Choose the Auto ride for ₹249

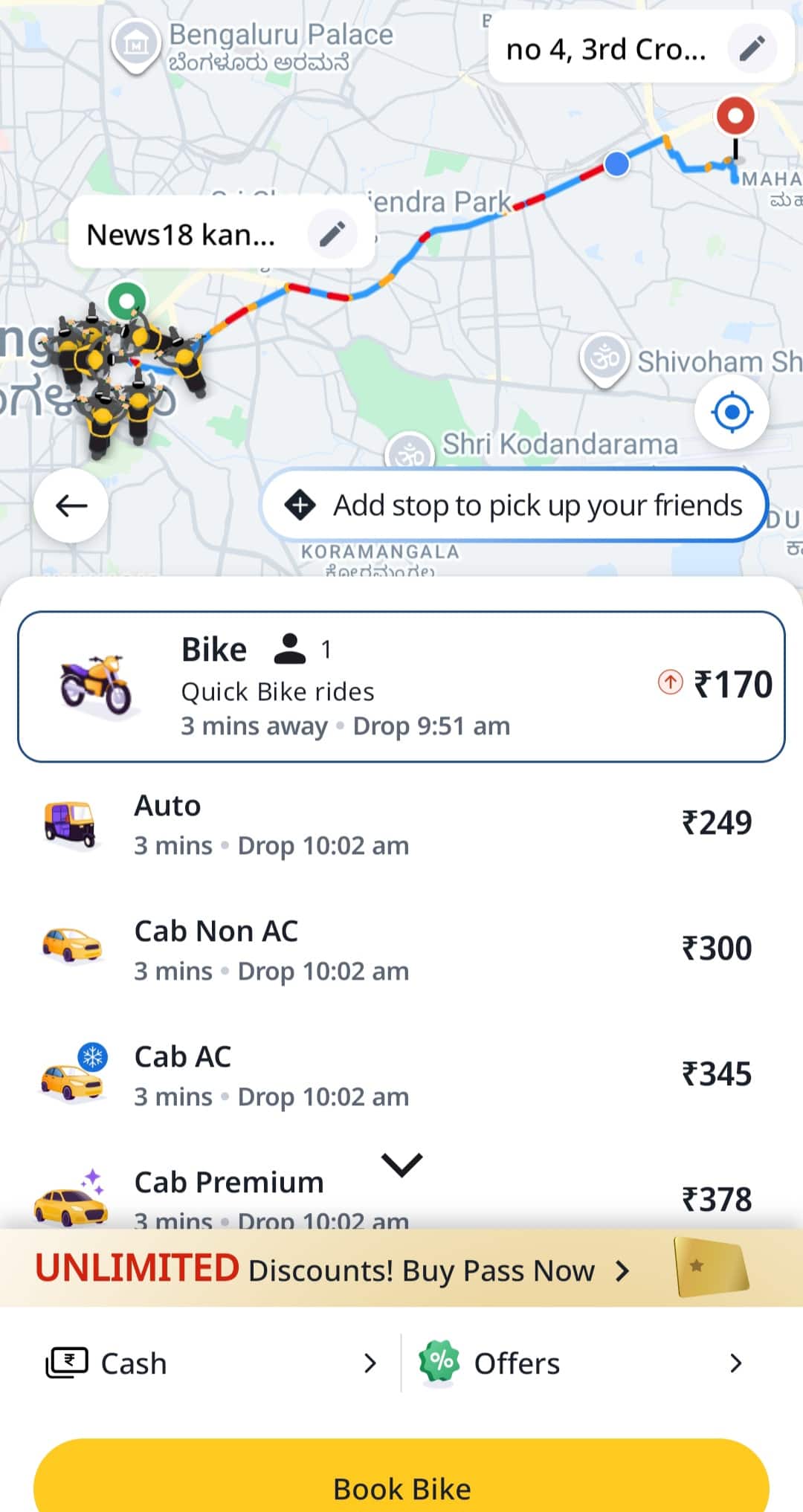[401, 824]
